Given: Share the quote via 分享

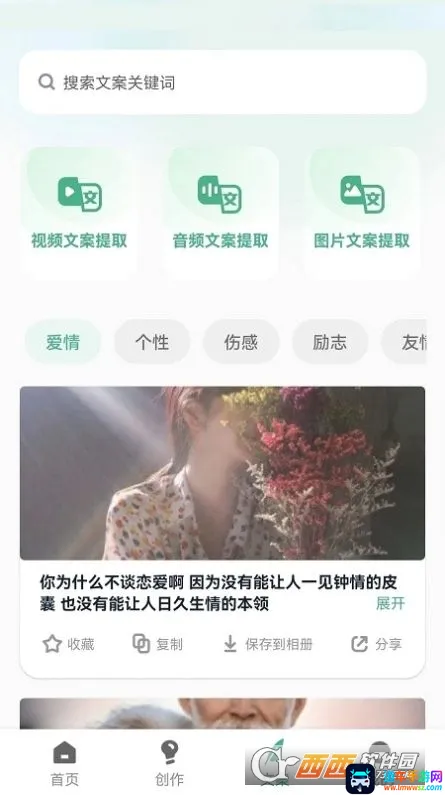Looking at the screenshot, I should coord(377,644).
